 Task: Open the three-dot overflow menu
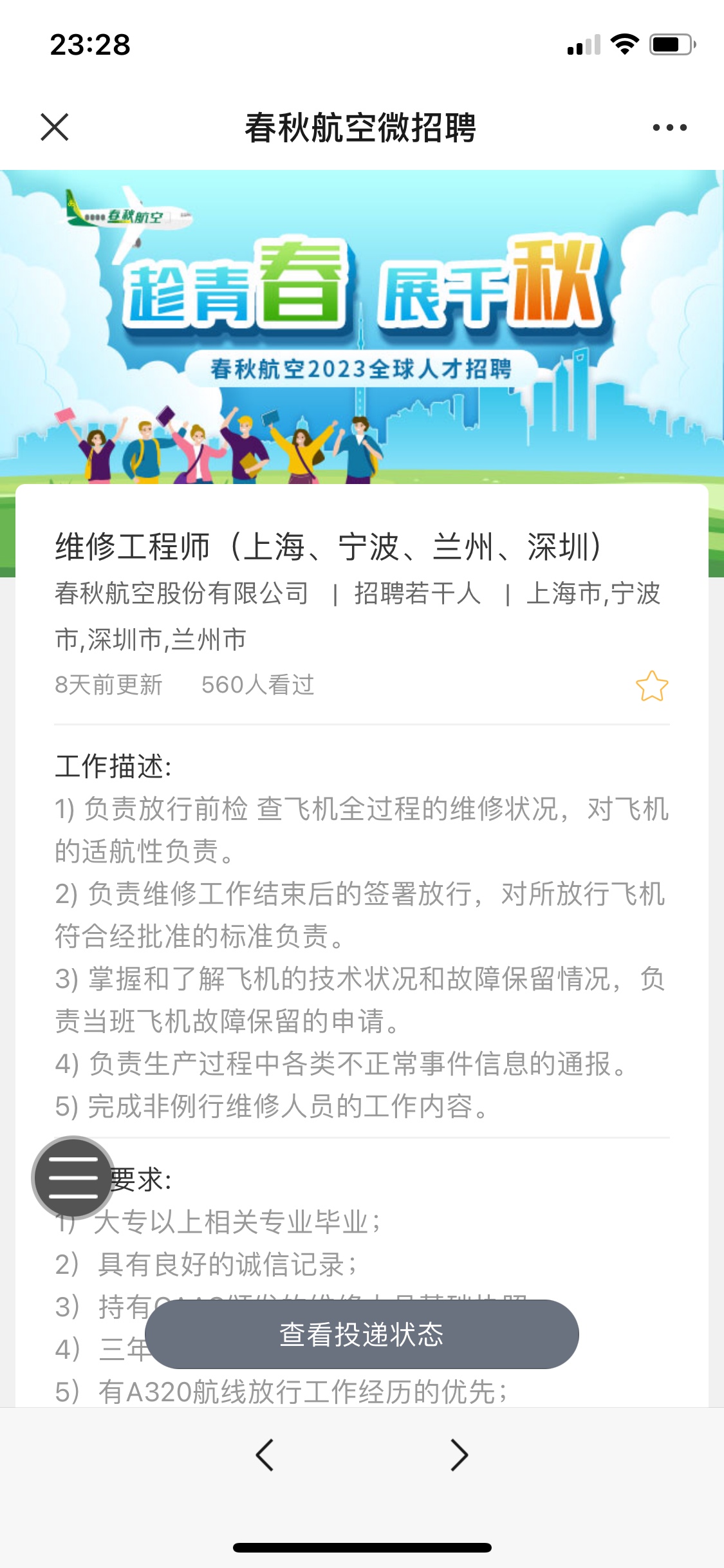pyautogui.click(x=669, y=127)
